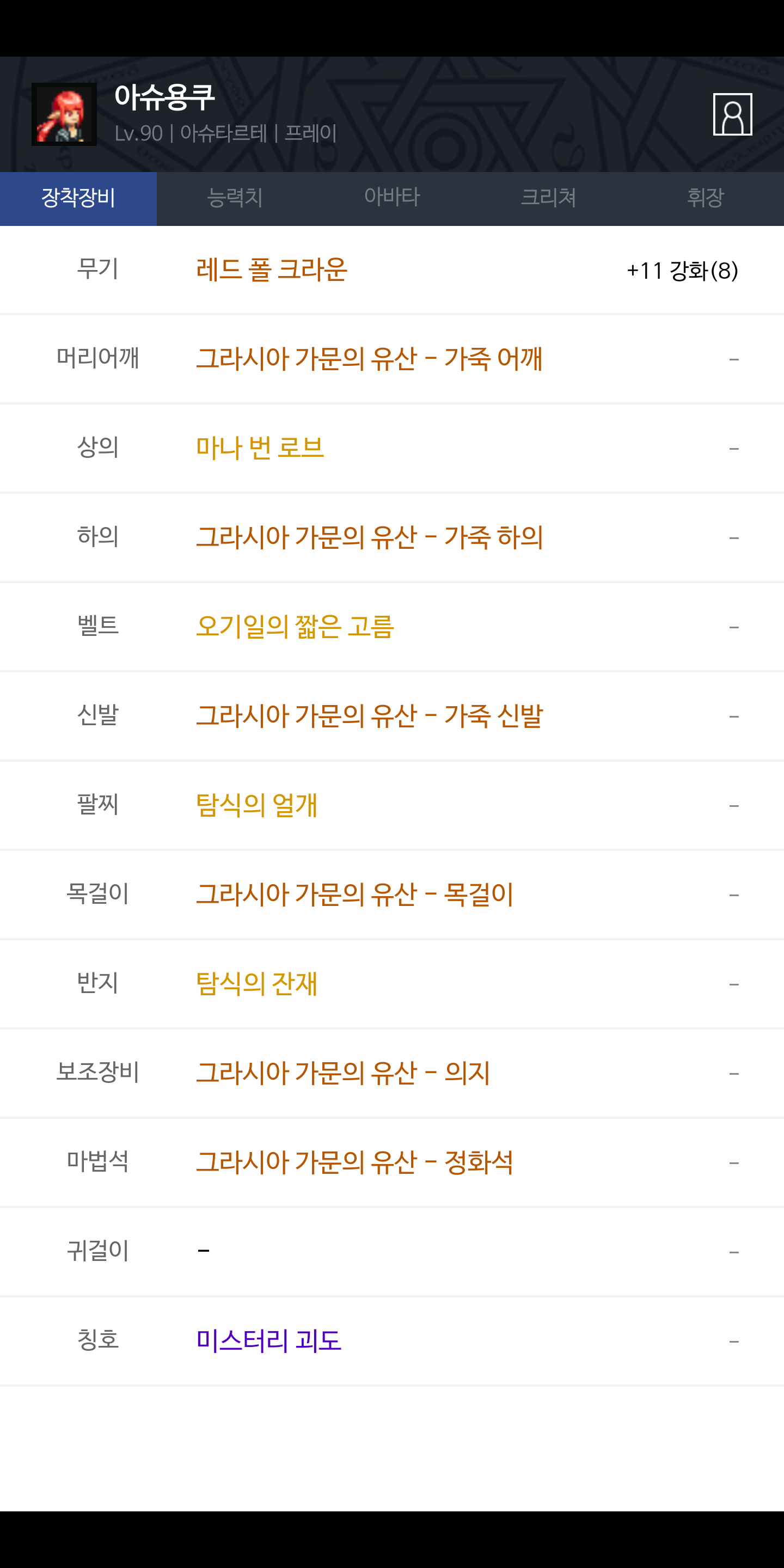The image size is (784, 1568).
Task: View belt item 오기일의 짧은 고름
Action: 295,626
